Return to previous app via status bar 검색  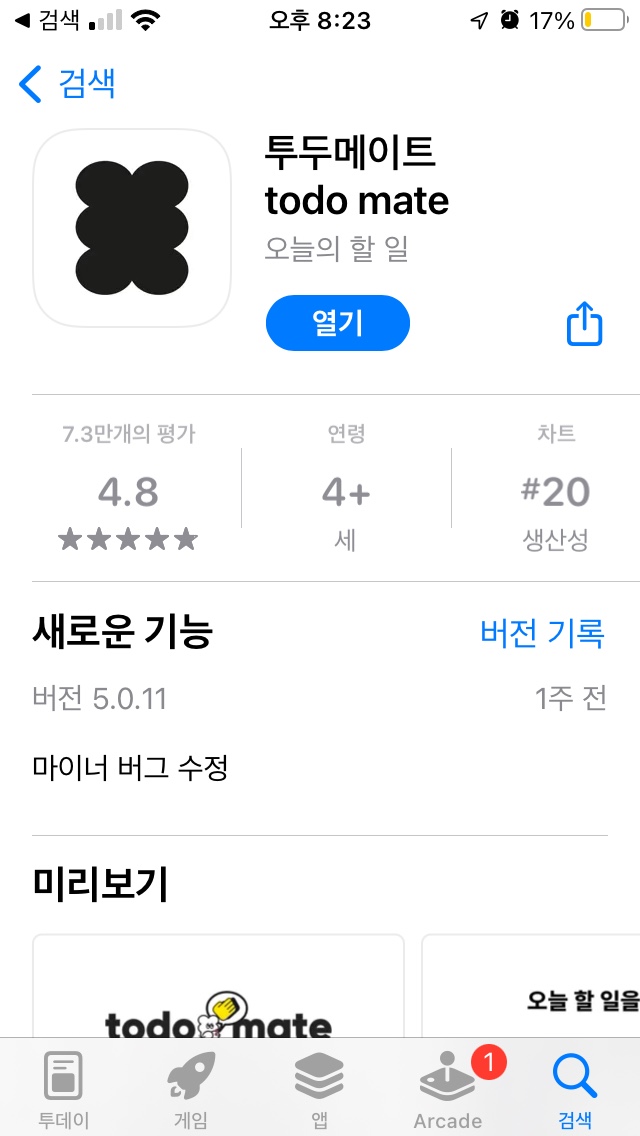pyautogui.click(x=47, y=20)
